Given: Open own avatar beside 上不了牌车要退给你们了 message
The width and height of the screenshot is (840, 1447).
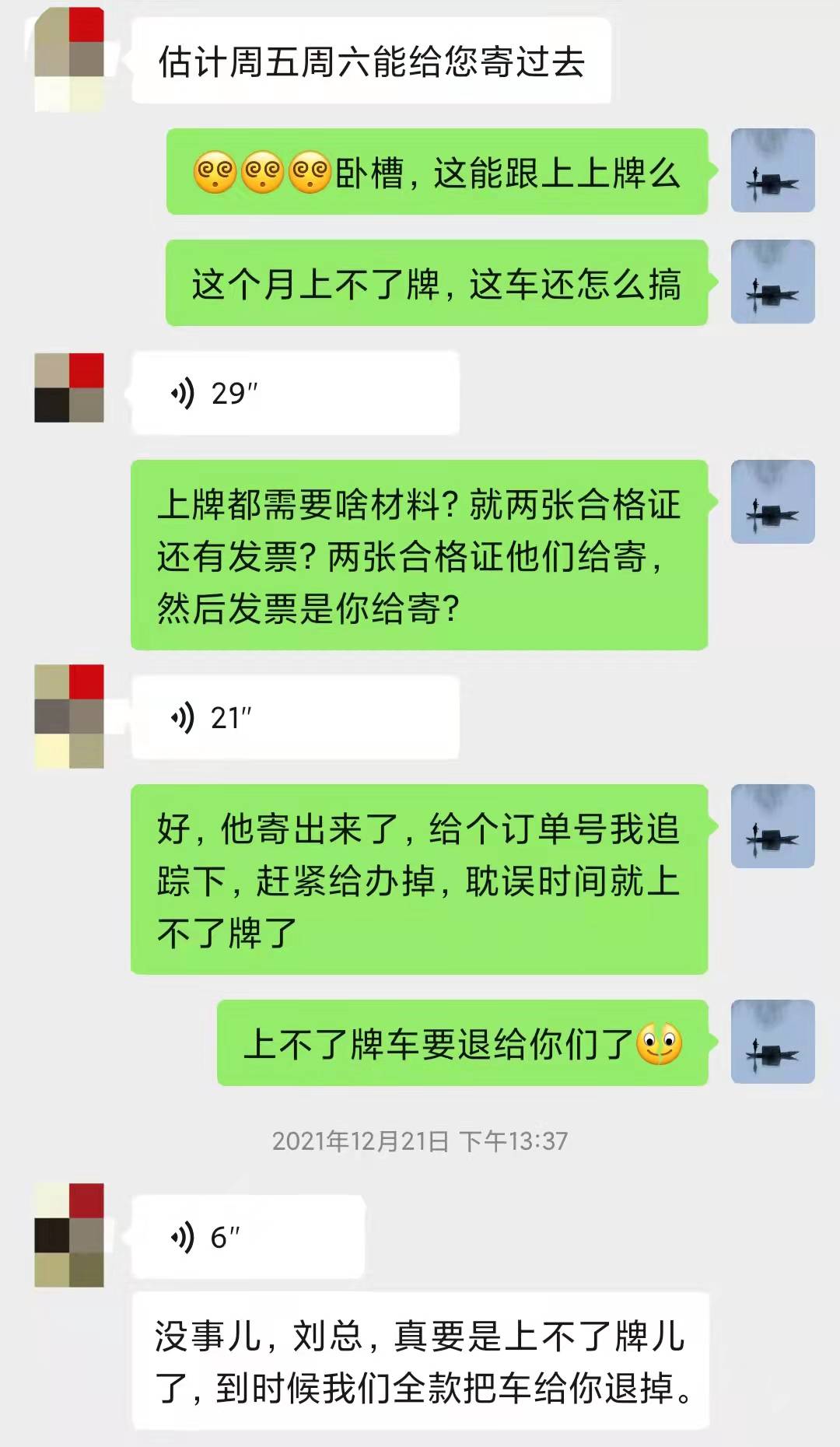Looking at the screenshot, I should click(772, 1042).
